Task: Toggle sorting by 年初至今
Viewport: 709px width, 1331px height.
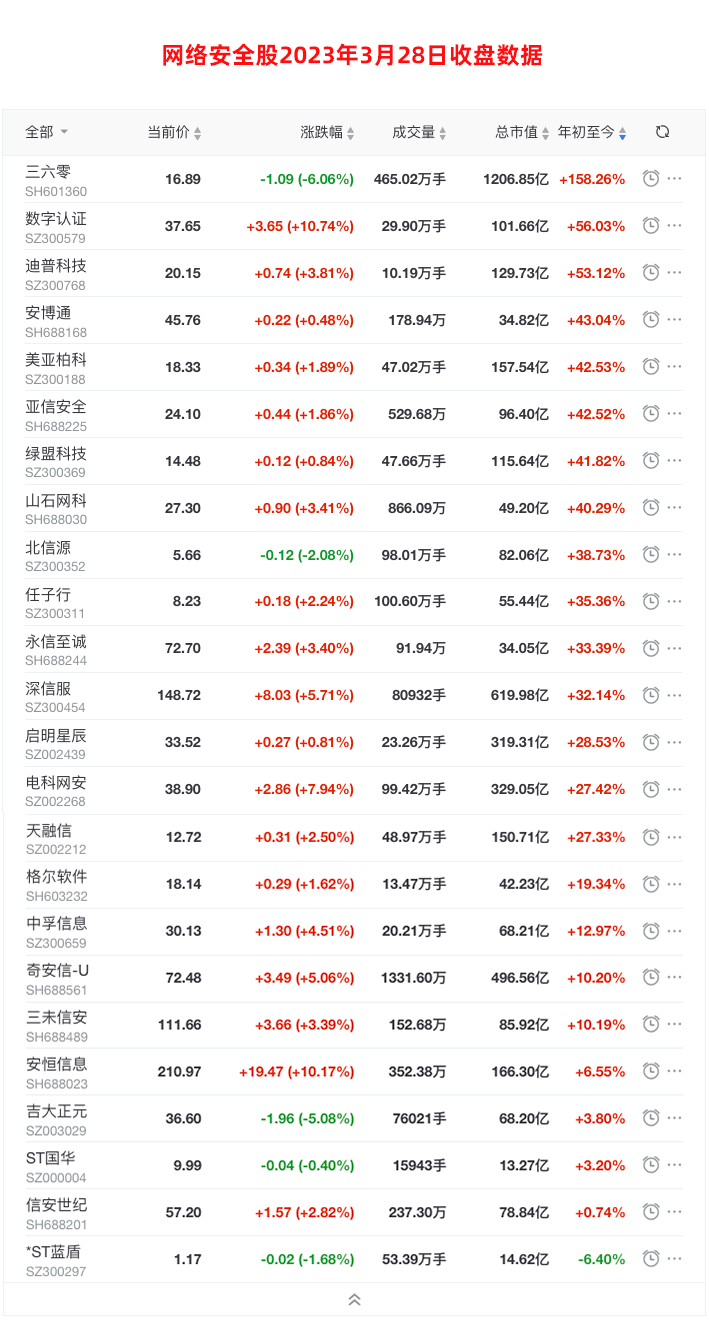Action: [x=592, y=132]
